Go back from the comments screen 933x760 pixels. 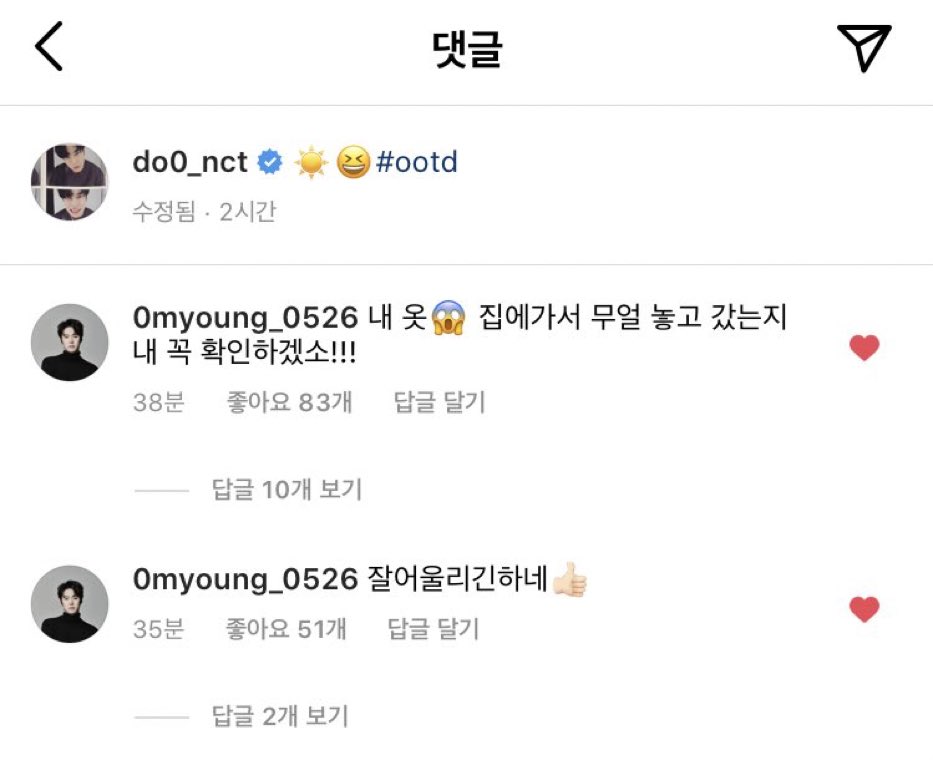pos(49,47)
